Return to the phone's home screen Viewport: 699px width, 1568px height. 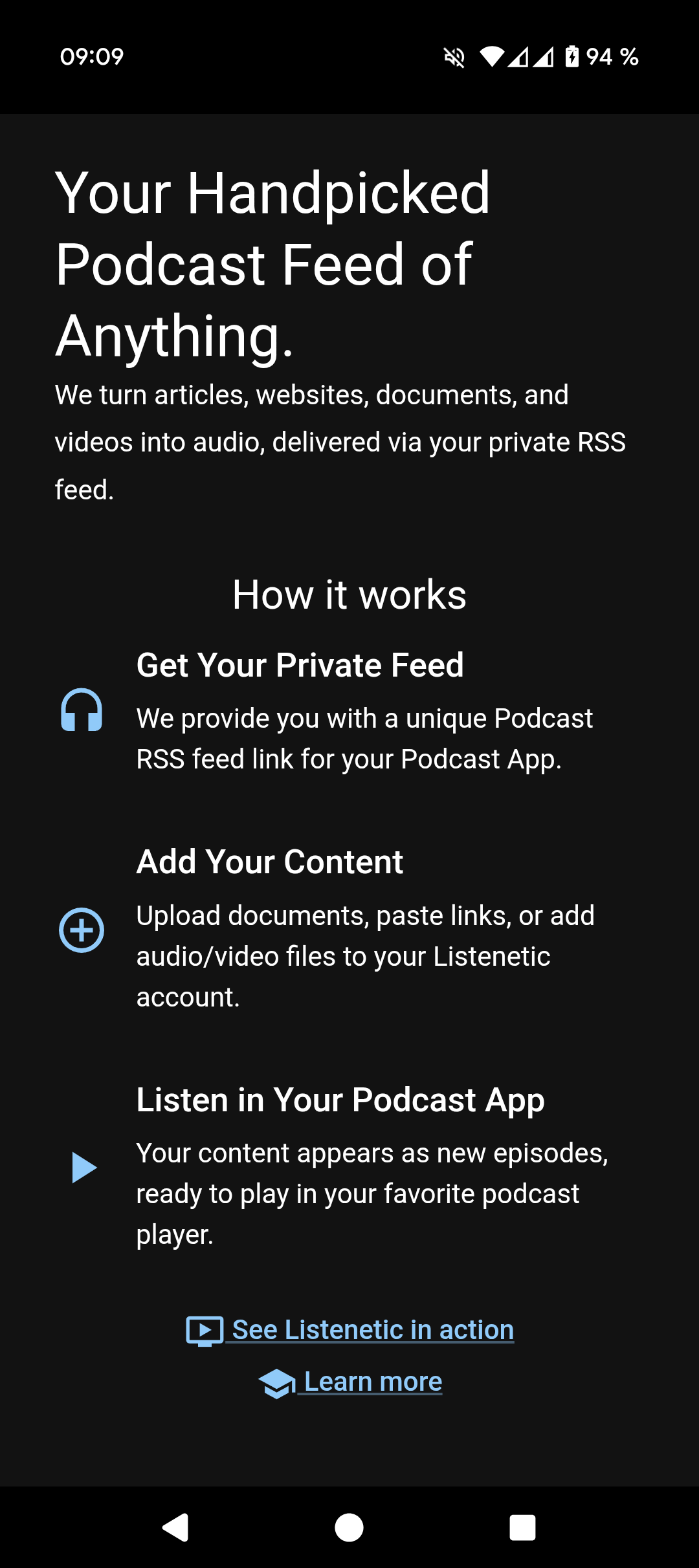pos(349,1528)
